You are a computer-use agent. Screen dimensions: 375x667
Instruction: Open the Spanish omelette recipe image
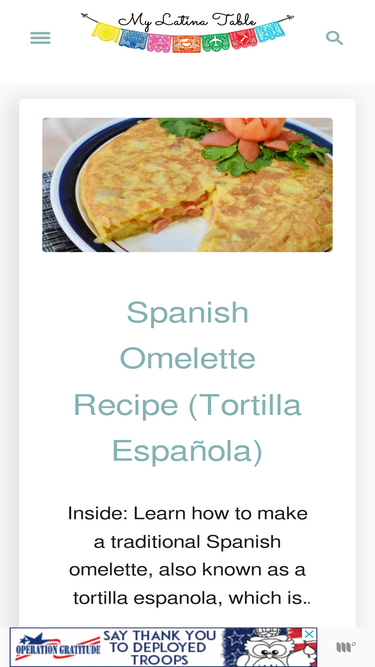click(188, 185)
